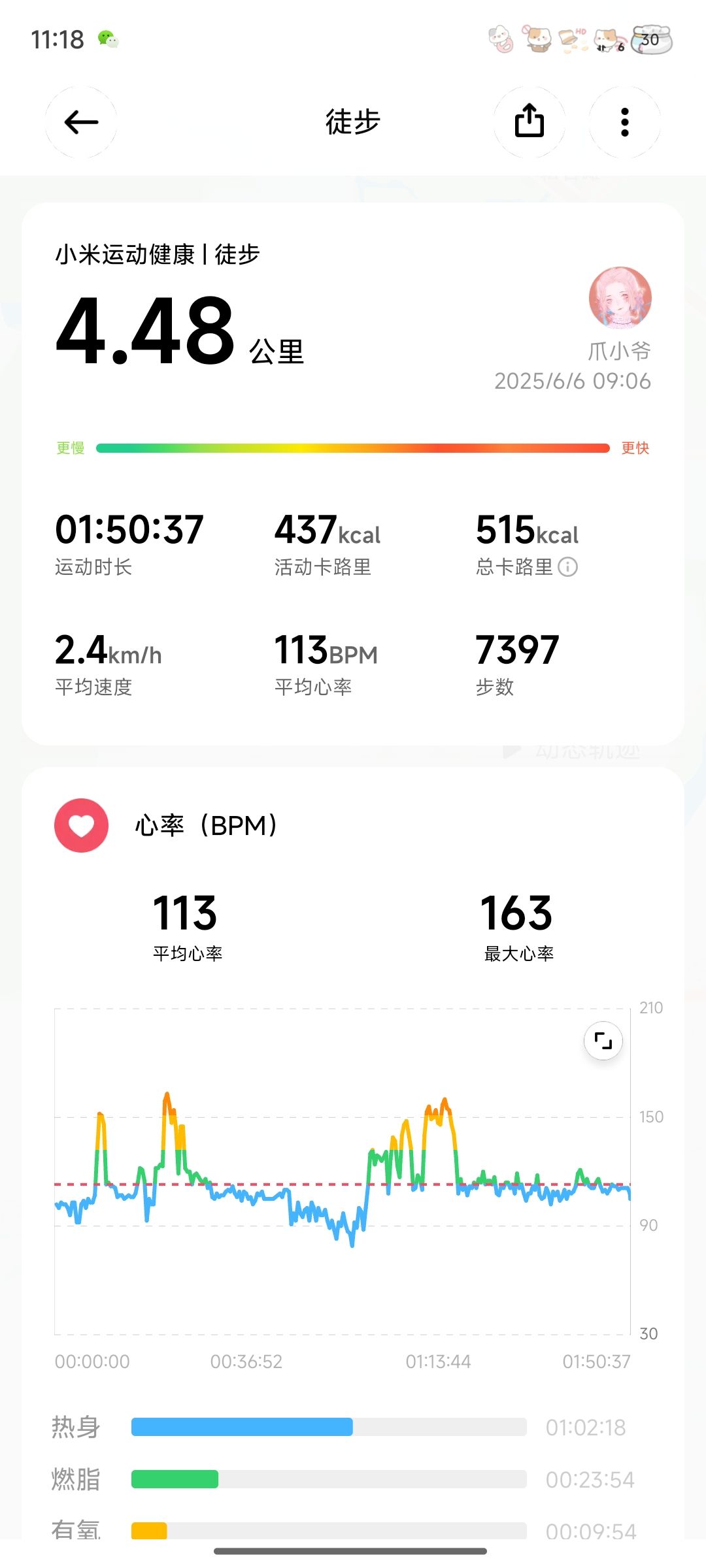The image size is (706, 1568).
Task: Open the three-dot overflow menu
Action: tap(625, 122)
